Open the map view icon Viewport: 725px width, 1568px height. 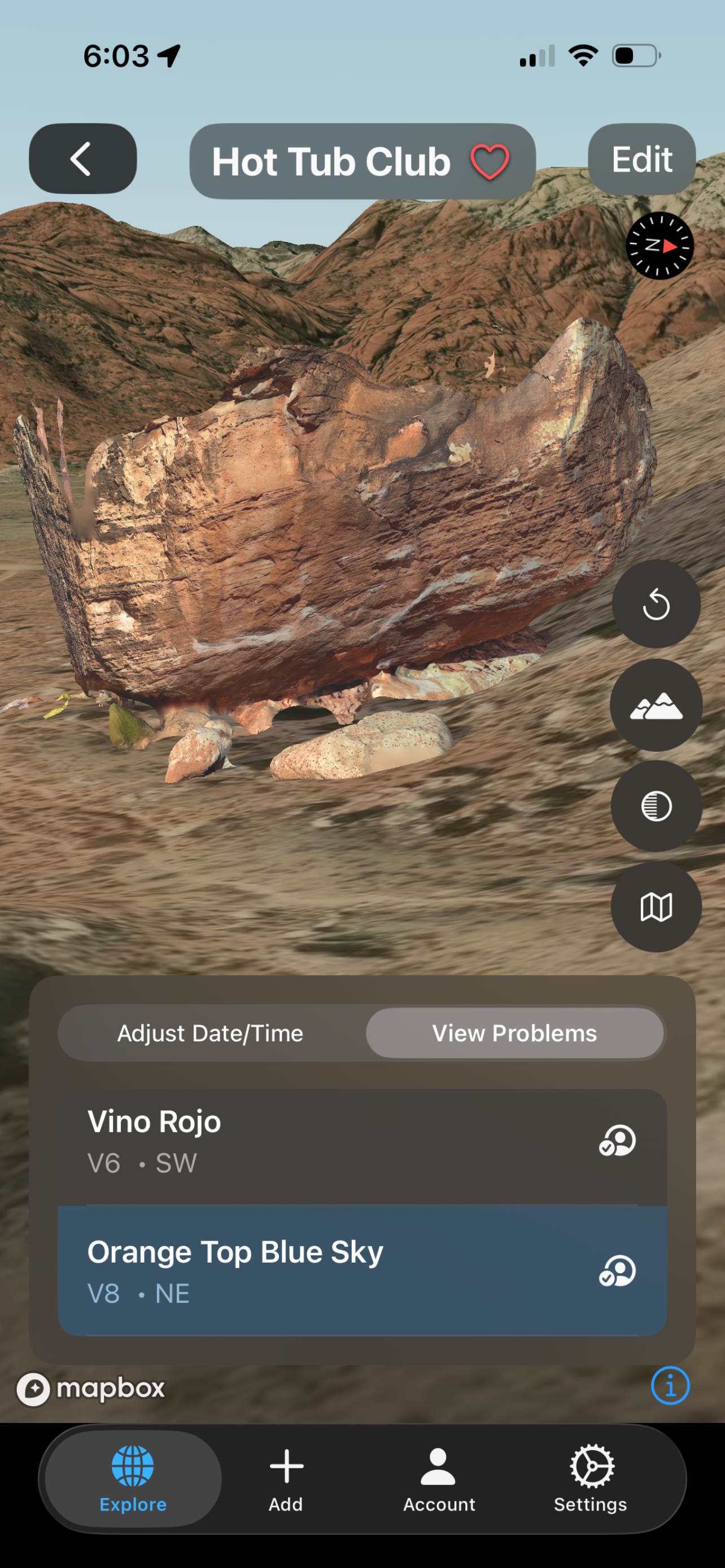point(656,907)
